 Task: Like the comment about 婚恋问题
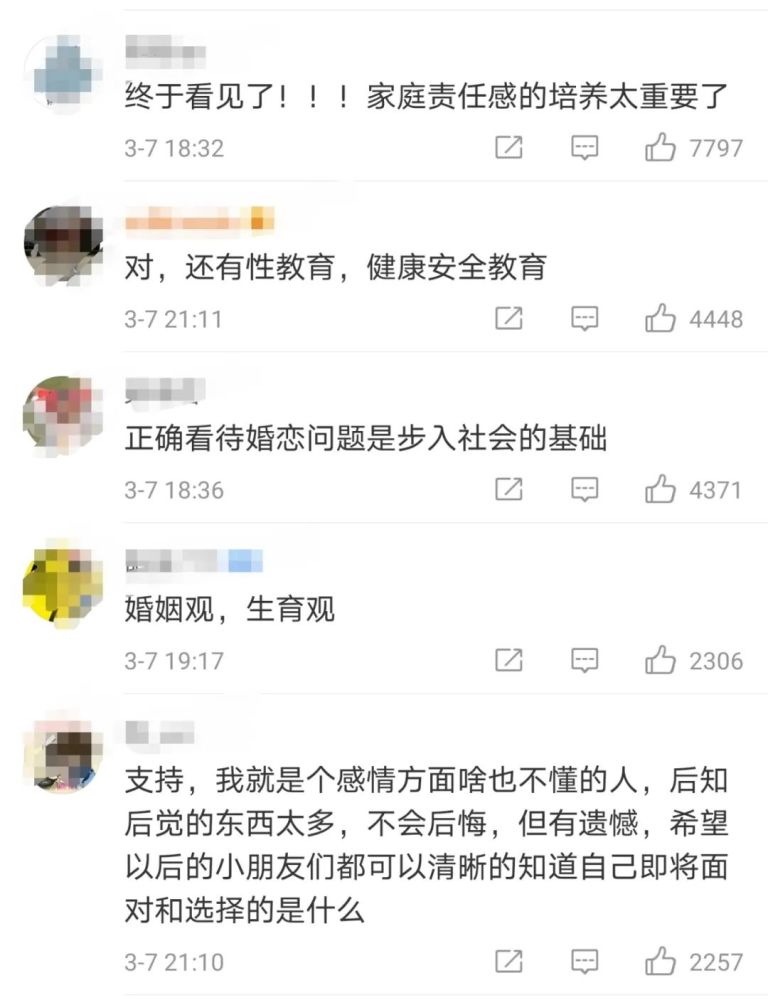click(x=661, y=490)
